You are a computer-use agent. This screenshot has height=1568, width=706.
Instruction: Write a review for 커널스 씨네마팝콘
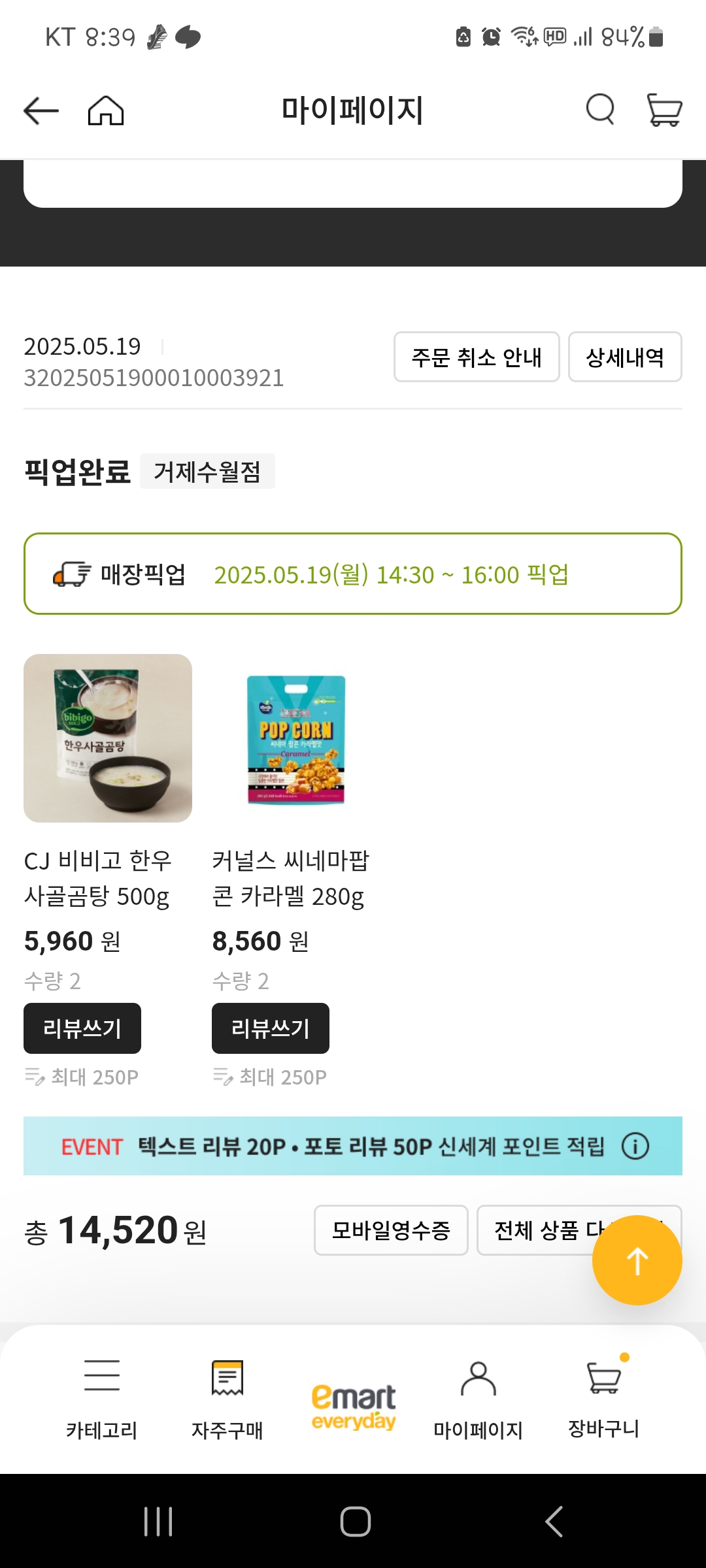click(x=270, y=1027)
